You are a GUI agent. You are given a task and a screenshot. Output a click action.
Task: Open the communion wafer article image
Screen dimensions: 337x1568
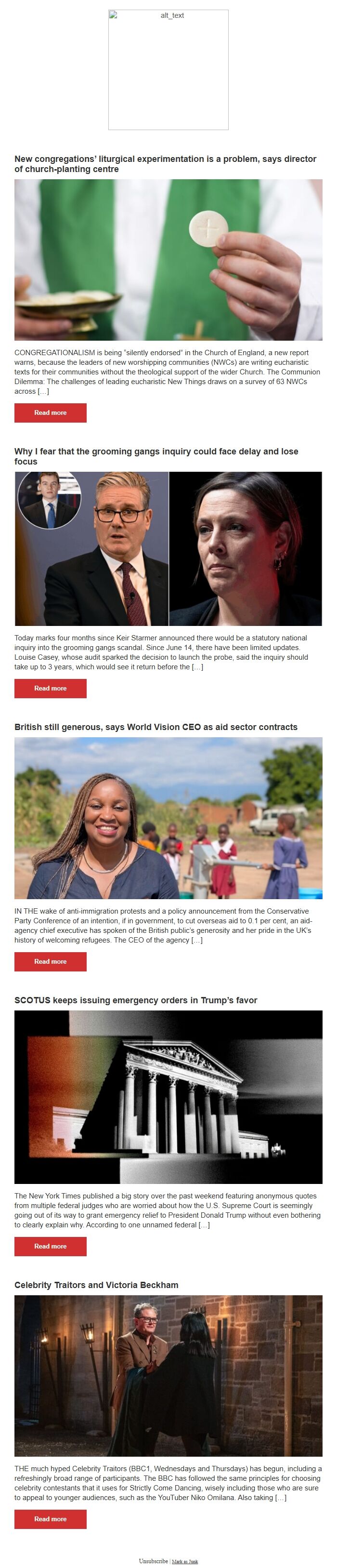(168, 259)
